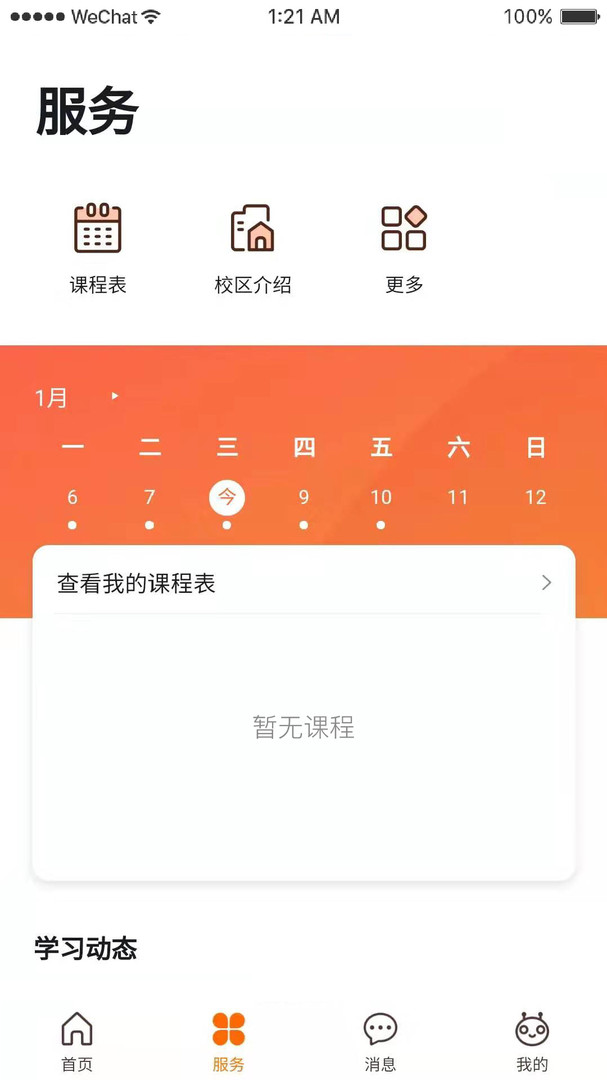Select date 11 in the calendar
Viewport: 607px width, 1080px height.
pos(458,498)
